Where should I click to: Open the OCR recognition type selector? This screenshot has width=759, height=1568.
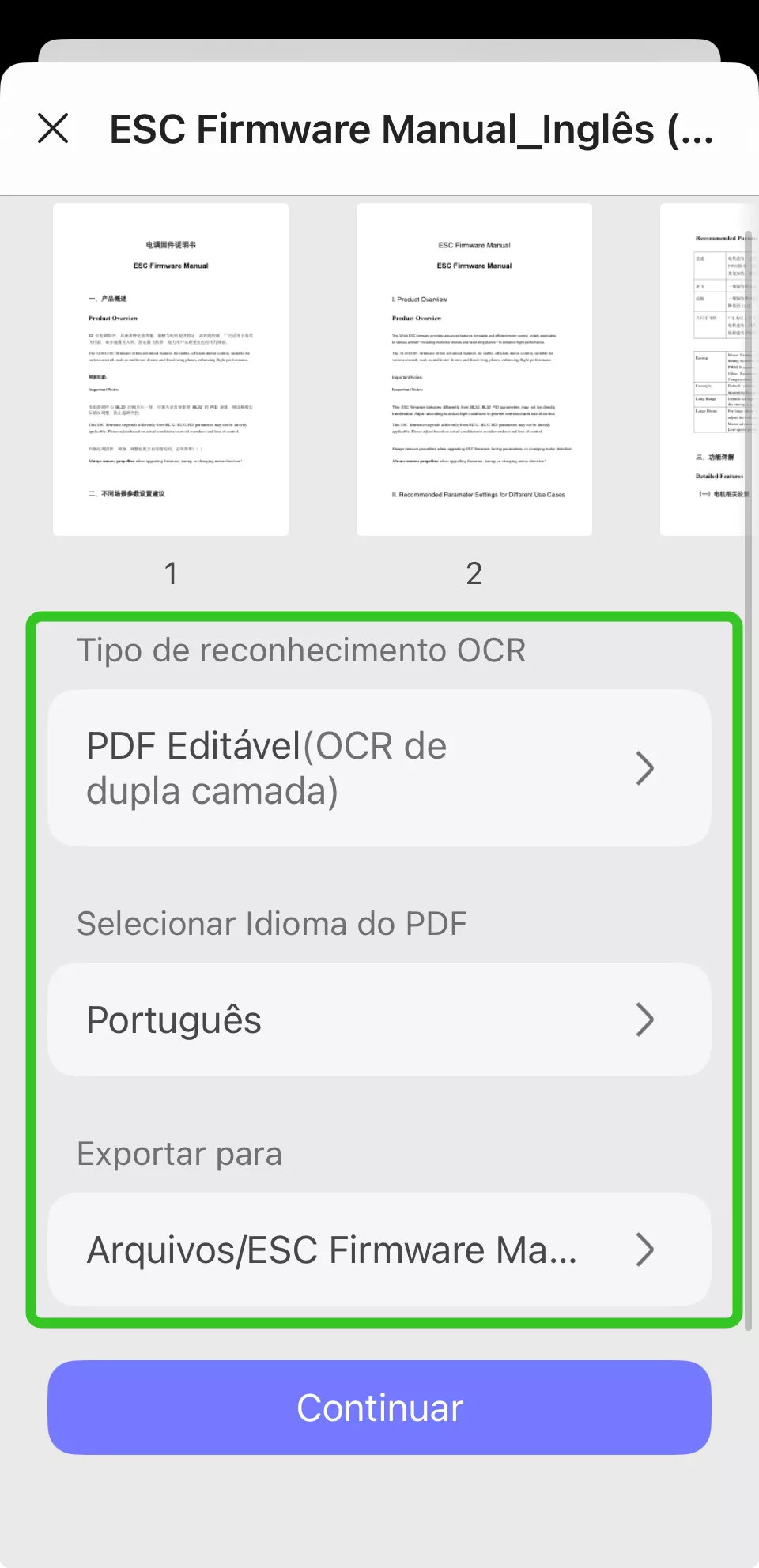379,767
